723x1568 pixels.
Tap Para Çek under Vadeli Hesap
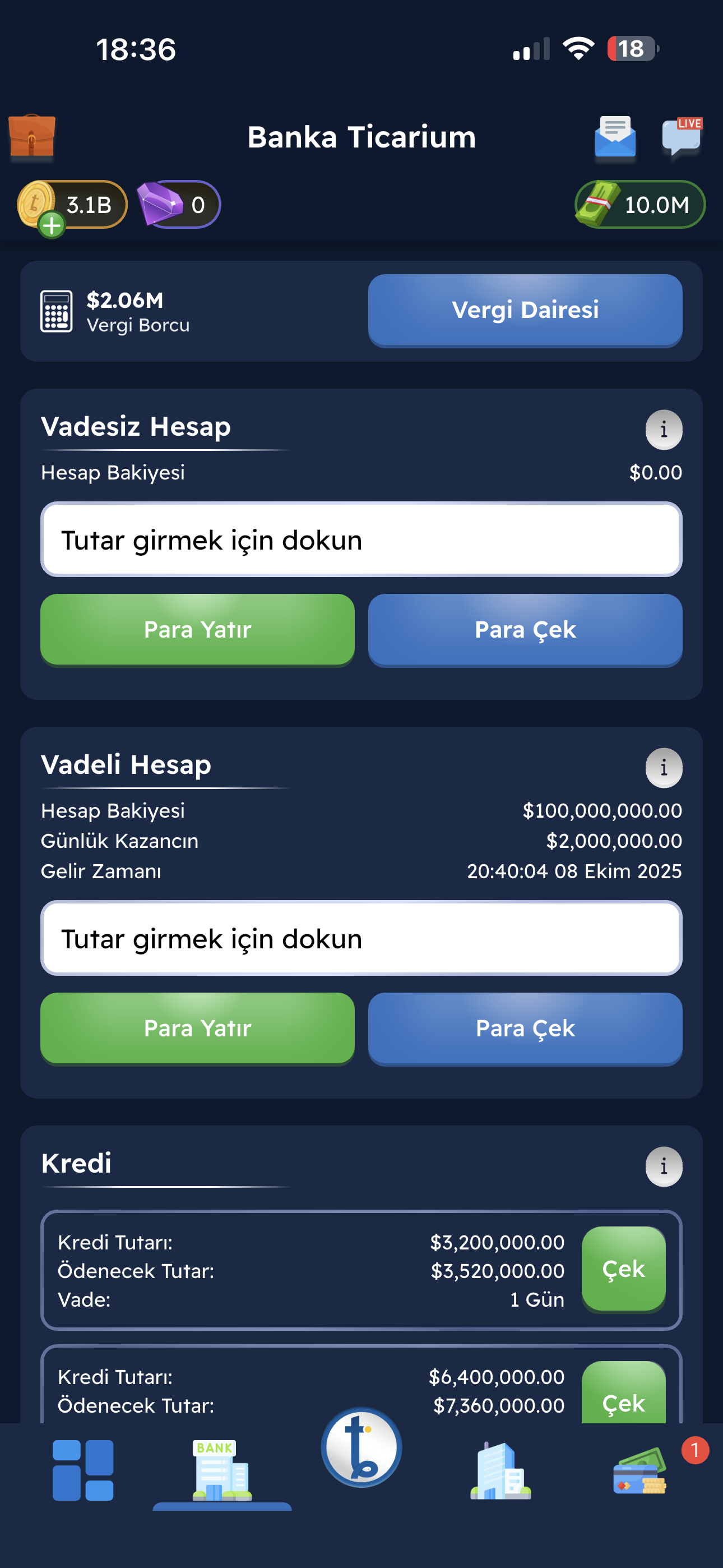525,1028
